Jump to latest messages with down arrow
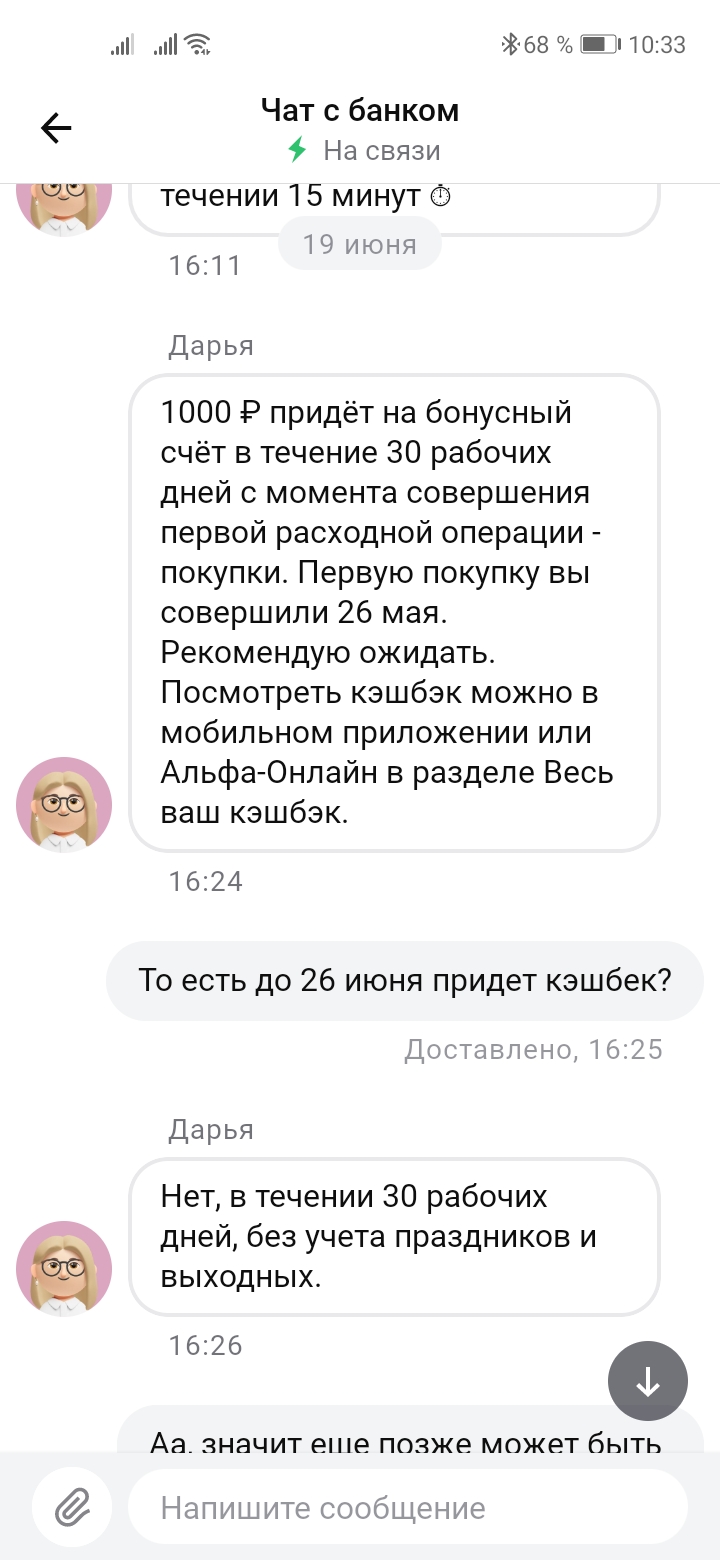This screenshot has height=1560, width=720. pyautogui.click(x=648, y=1381)
